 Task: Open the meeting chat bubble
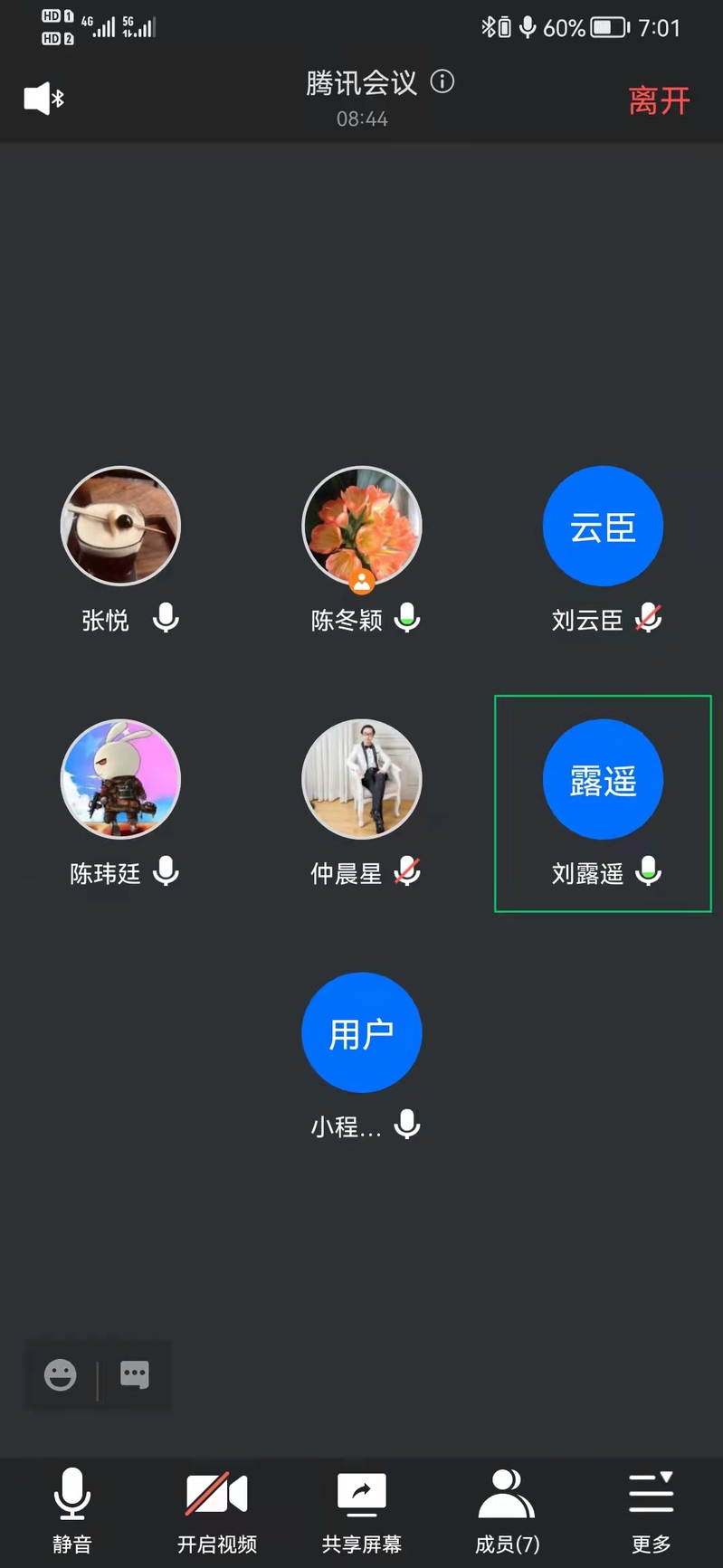[135, 1374]
